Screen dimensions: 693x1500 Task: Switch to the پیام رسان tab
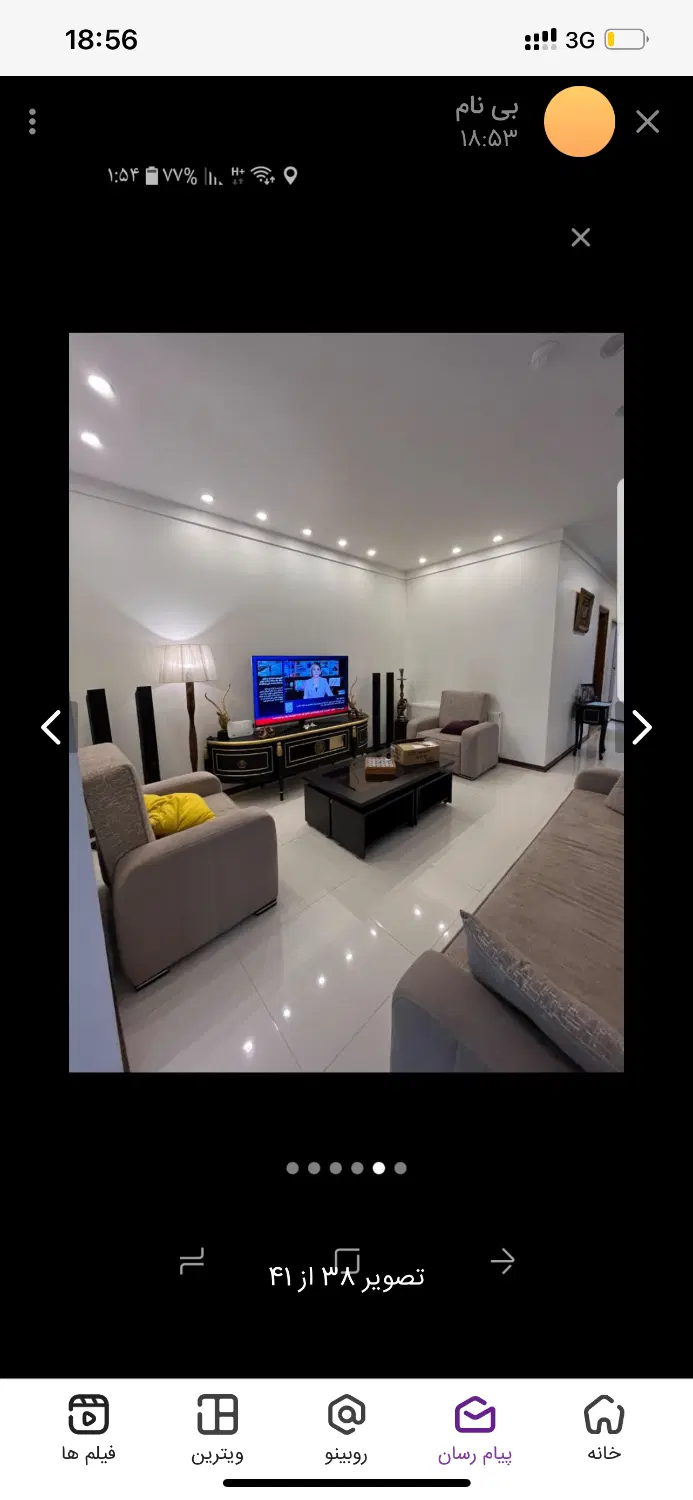point(475,1430)
